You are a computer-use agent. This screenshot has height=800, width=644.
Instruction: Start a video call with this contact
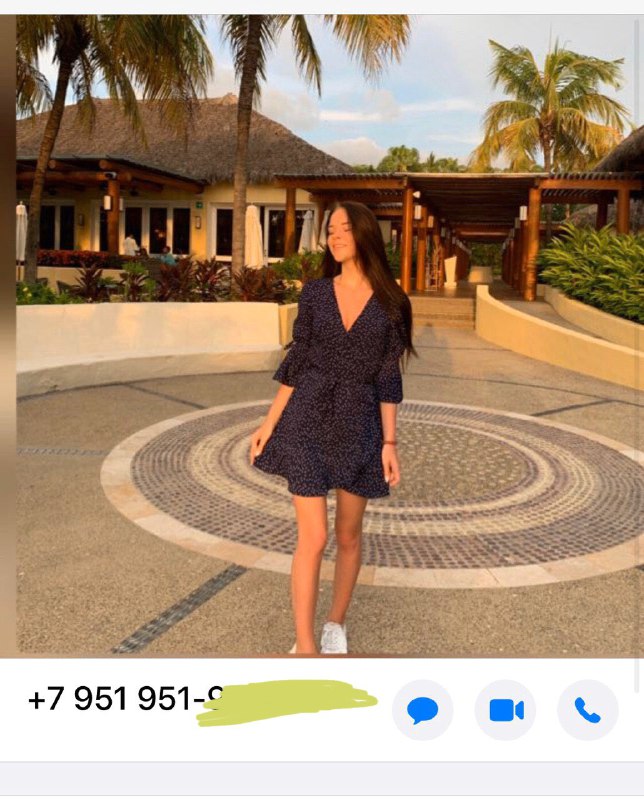506,710
